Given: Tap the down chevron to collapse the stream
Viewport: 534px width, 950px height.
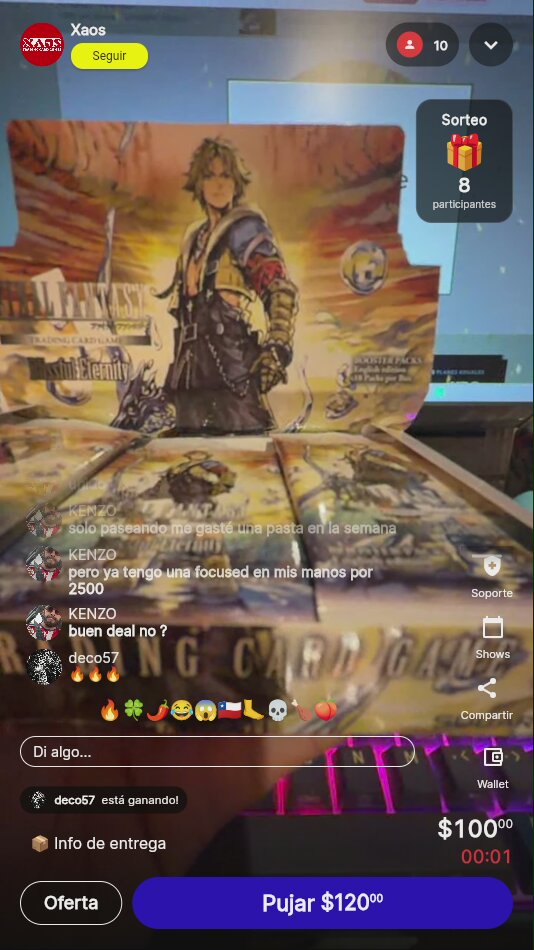Looking at the screenshot, I should (491, 45).
